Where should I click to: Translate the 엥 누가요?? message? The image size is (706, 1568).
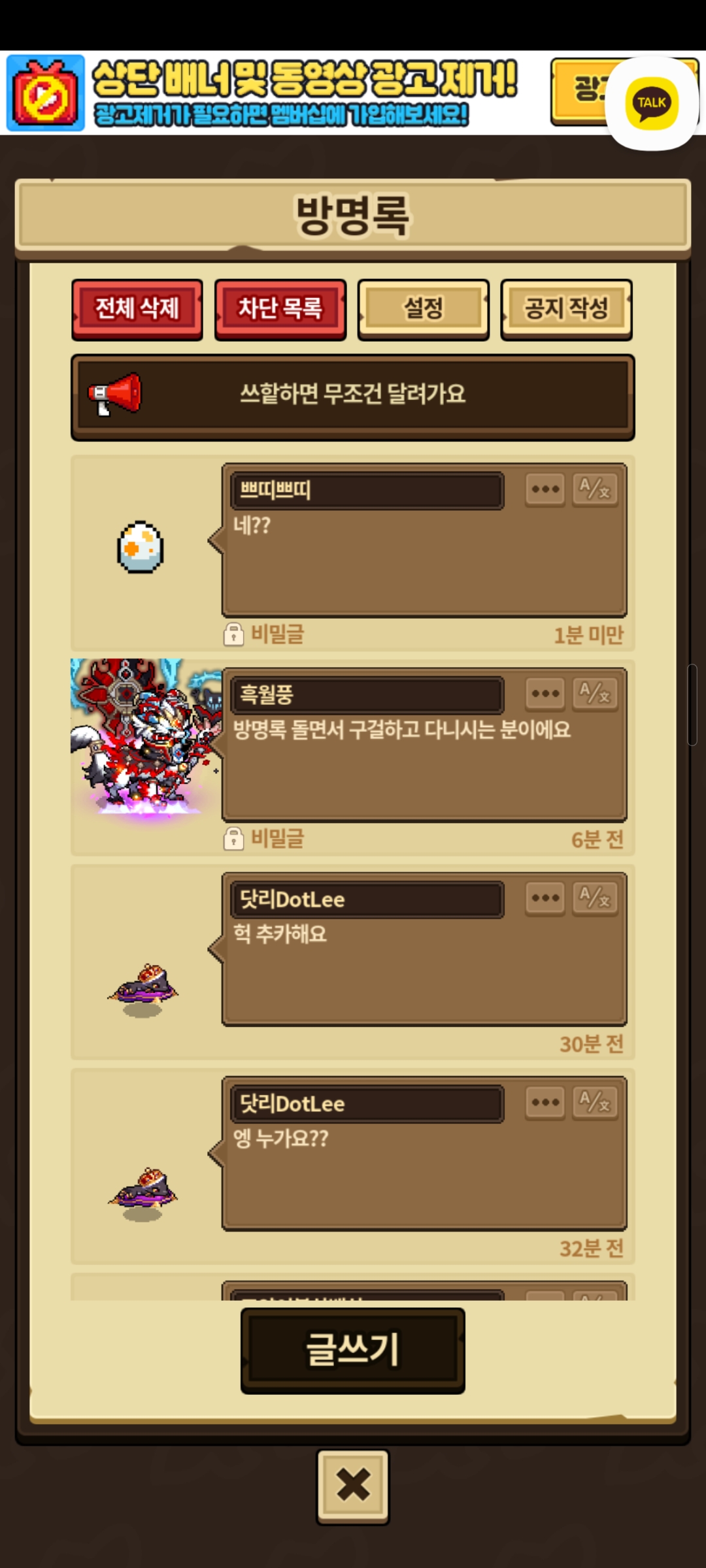pos(595,1103)
